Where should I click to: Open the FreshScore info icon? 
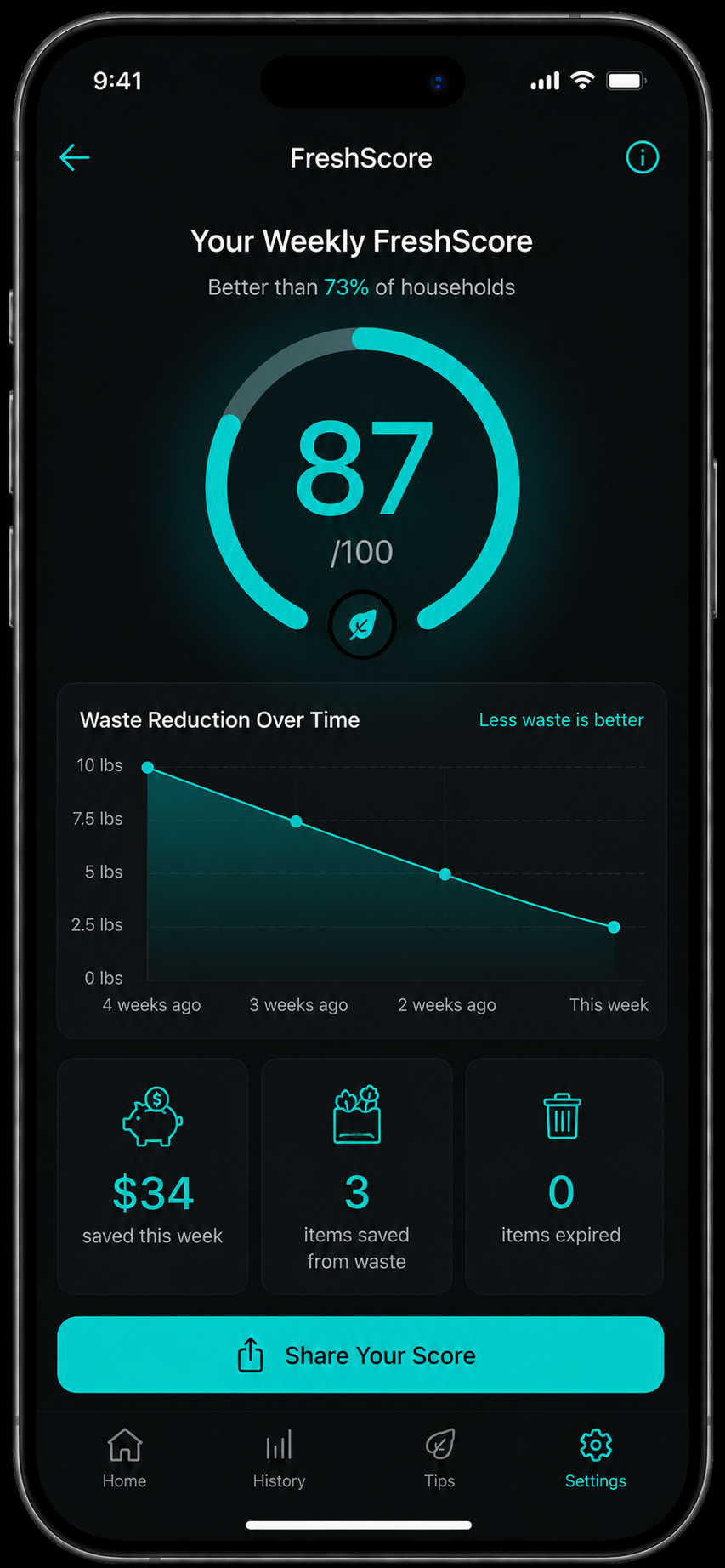(642, 157)
